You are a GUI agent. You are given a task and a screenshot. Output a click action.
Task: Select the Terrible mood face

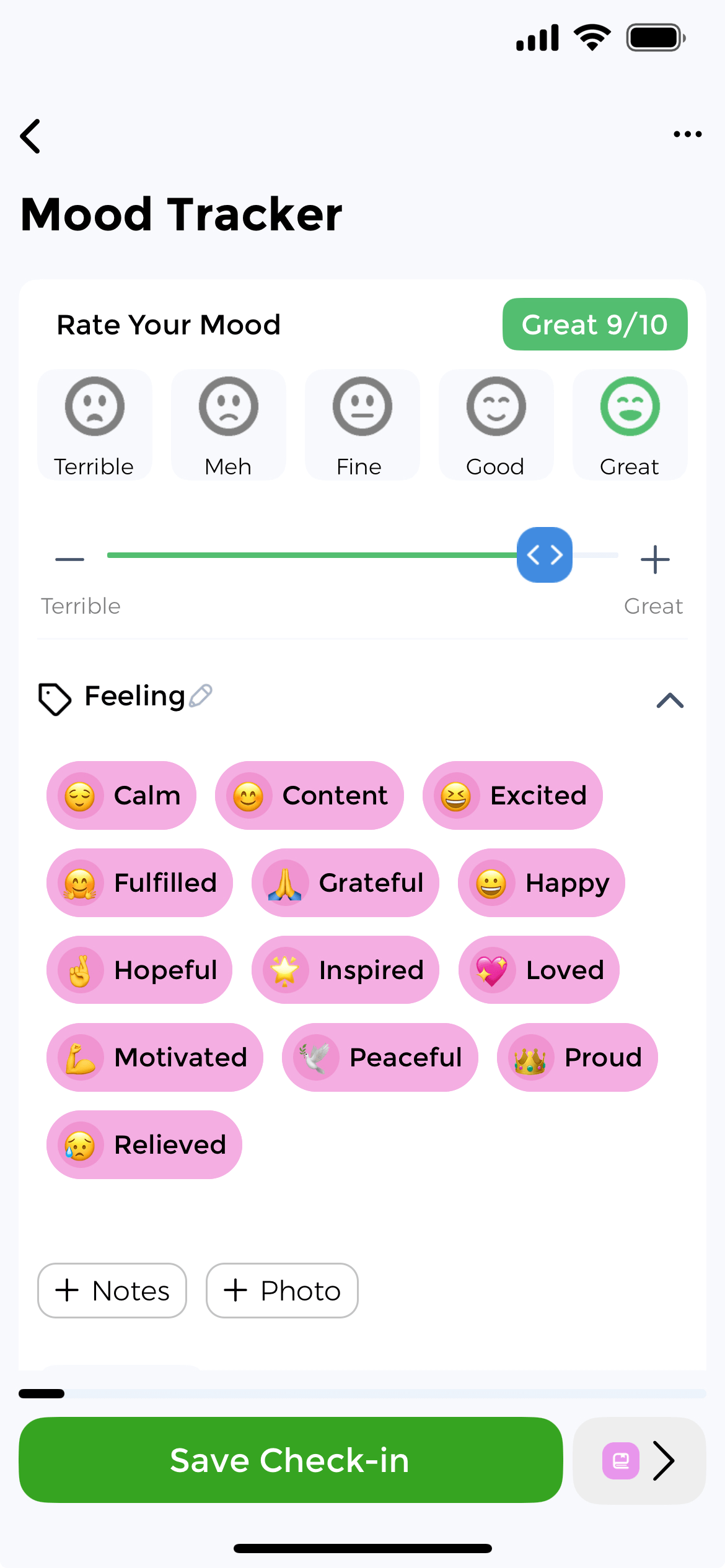pyautogui.click(x=95, y=425)
